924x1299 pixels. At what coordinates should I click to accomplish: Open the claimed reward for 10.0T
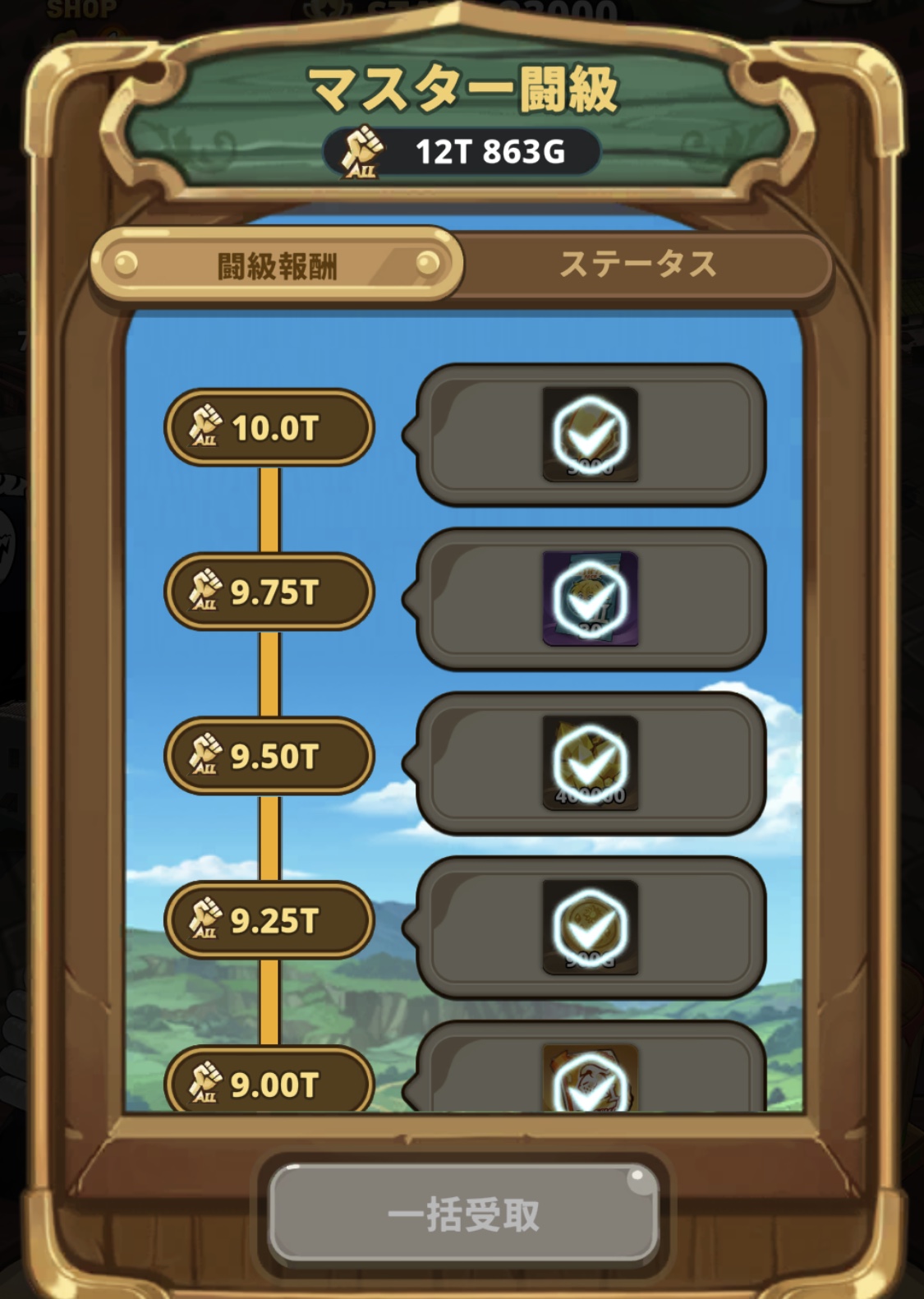click(x=590, y=434)
